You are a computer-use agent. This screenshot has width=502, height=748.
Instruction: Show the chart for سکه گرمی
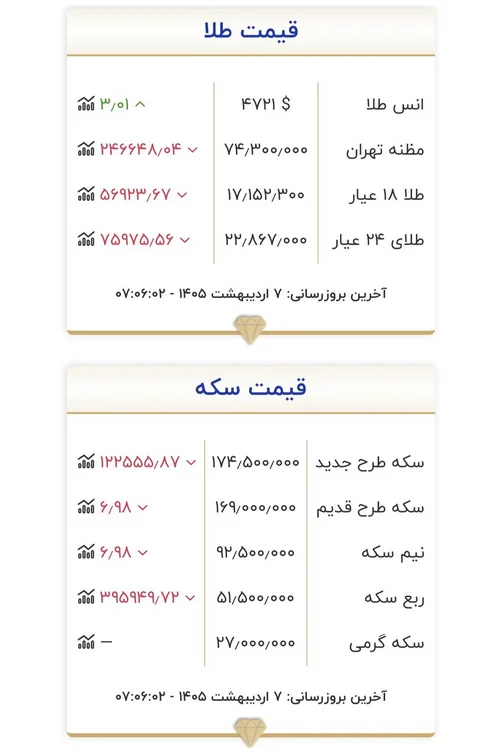[x=86, y=642]
